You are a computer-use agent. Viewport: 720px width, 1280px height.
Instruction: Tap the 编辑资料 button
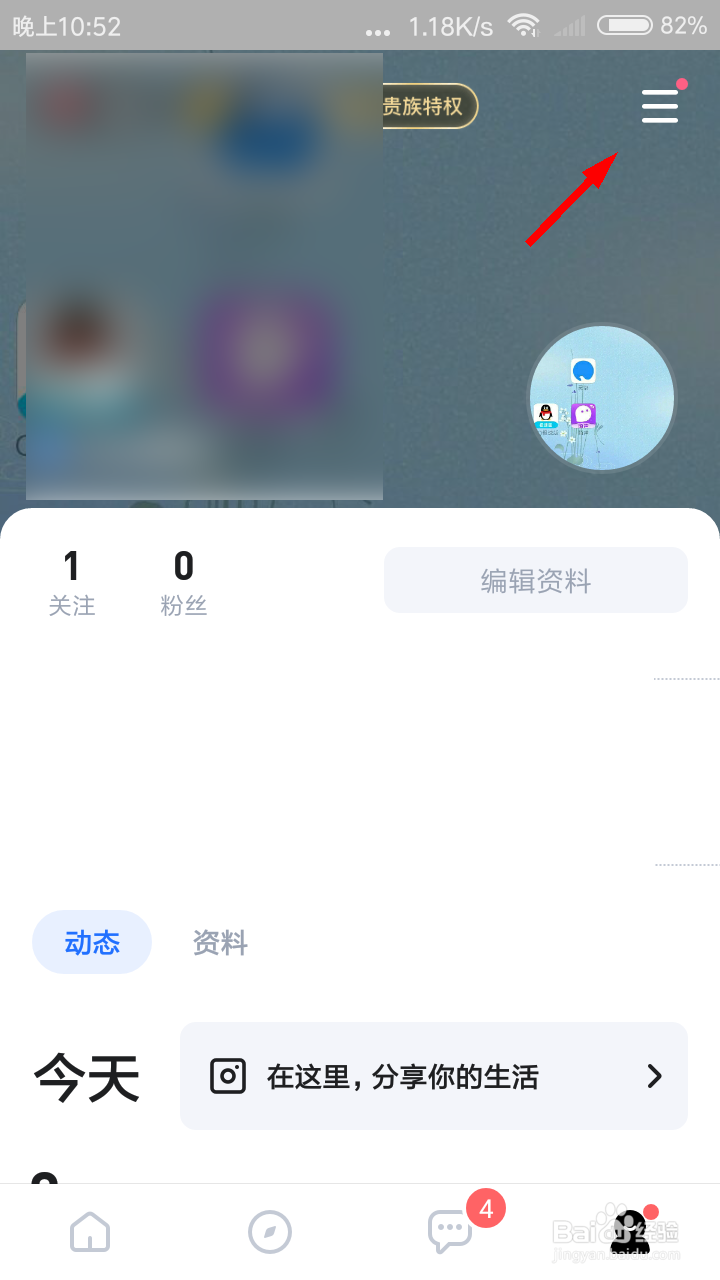pyautogui.click(x=535, y=580)
